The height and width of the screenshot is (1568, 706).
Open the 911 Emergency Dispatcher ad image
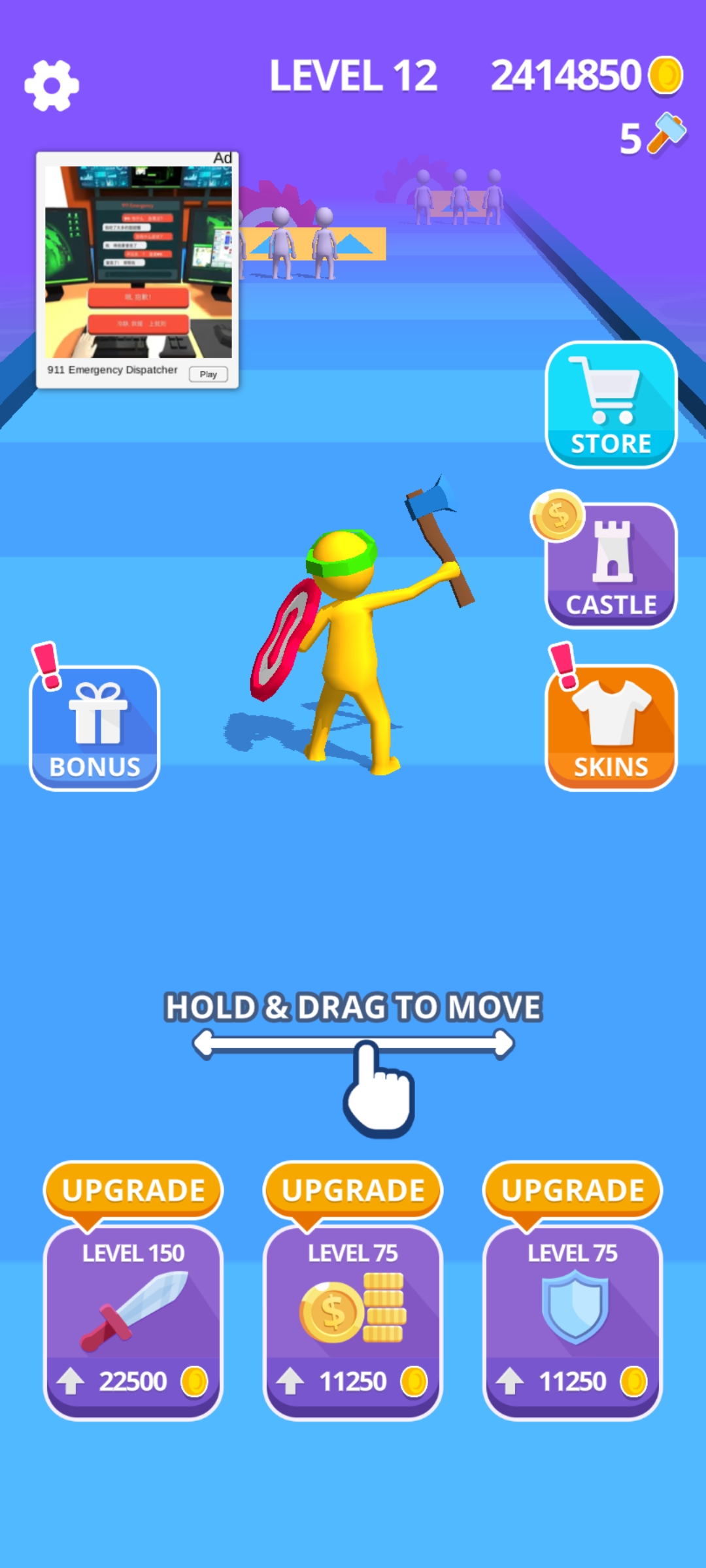click(x=138, y=261)
